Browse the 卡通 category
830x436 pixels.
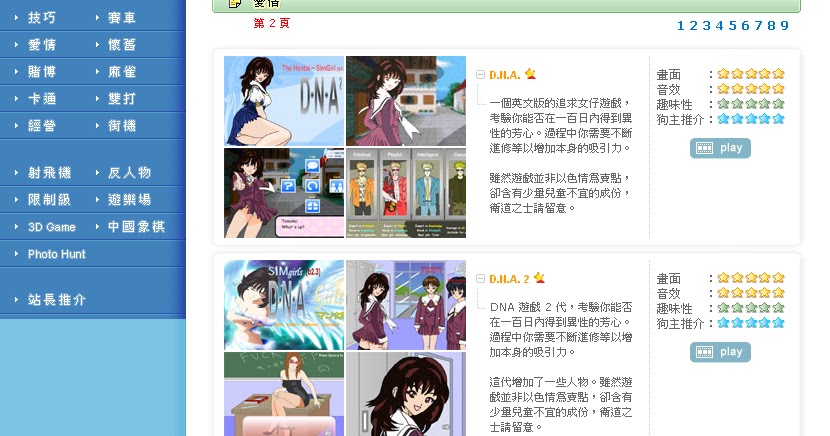[x=42, y=99]
